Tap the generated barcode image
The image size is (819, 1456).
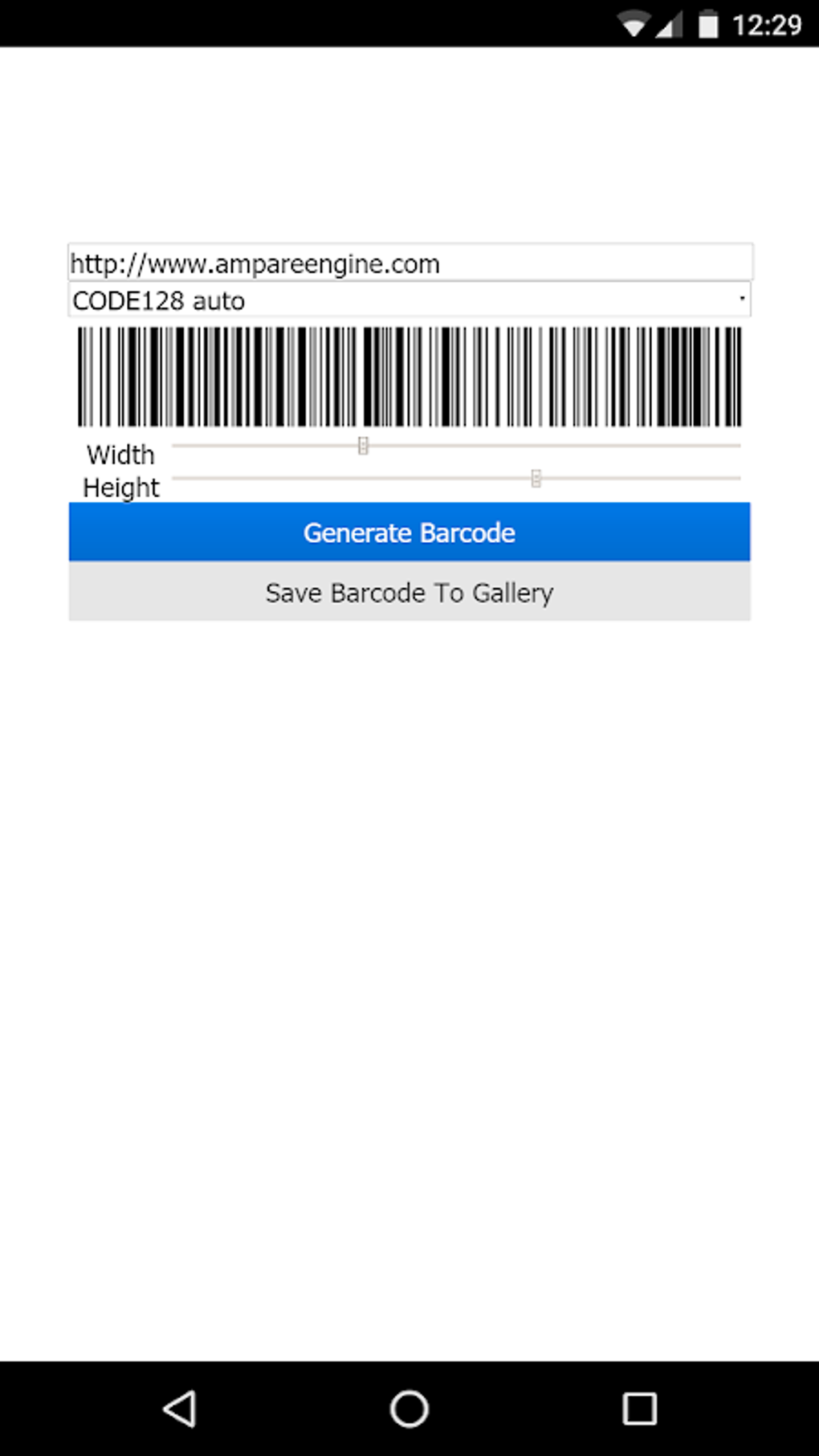(409, 377)
